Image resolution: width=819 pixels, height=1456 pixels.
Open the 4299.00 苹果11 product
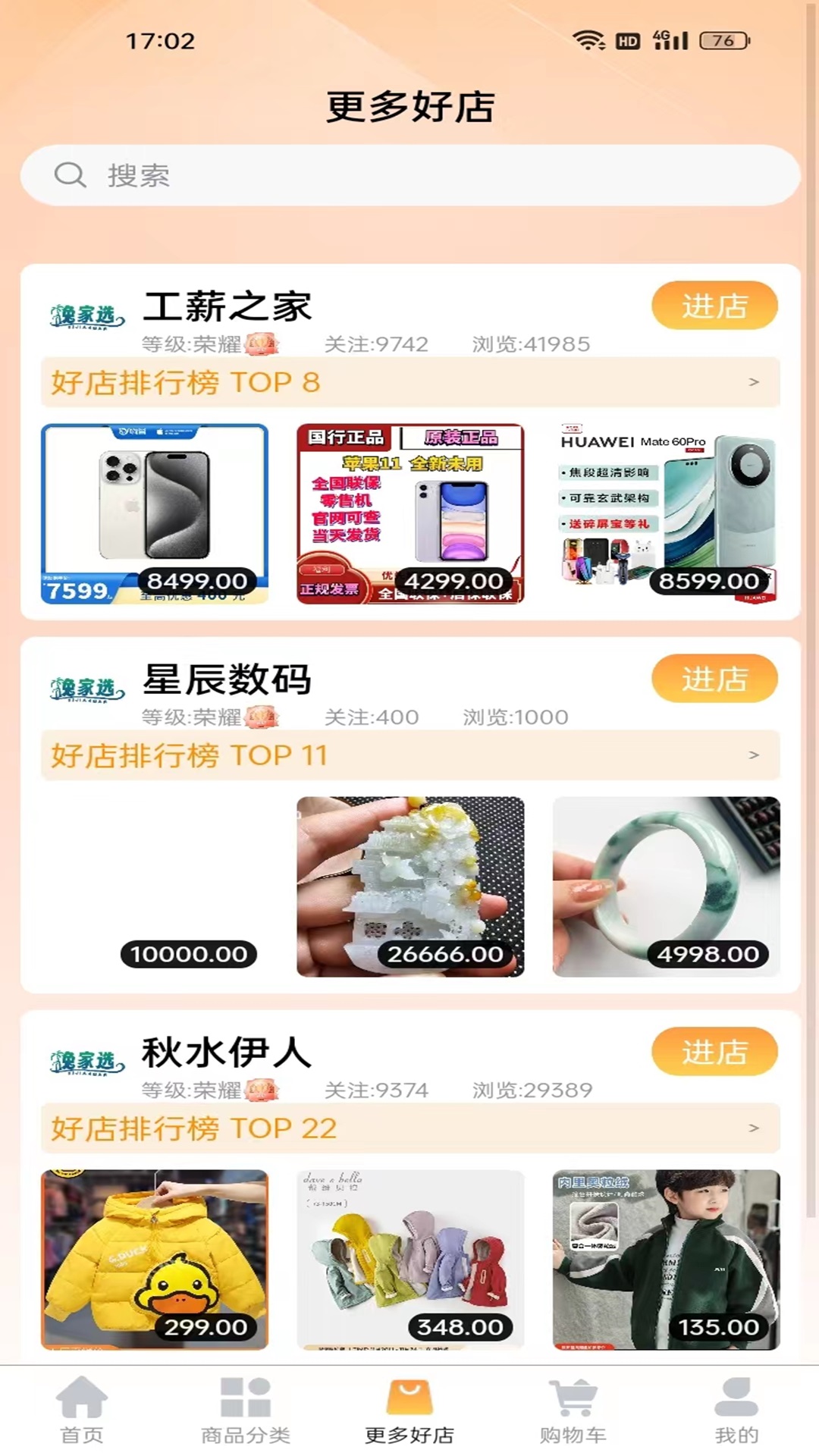(x=409, y=513)
